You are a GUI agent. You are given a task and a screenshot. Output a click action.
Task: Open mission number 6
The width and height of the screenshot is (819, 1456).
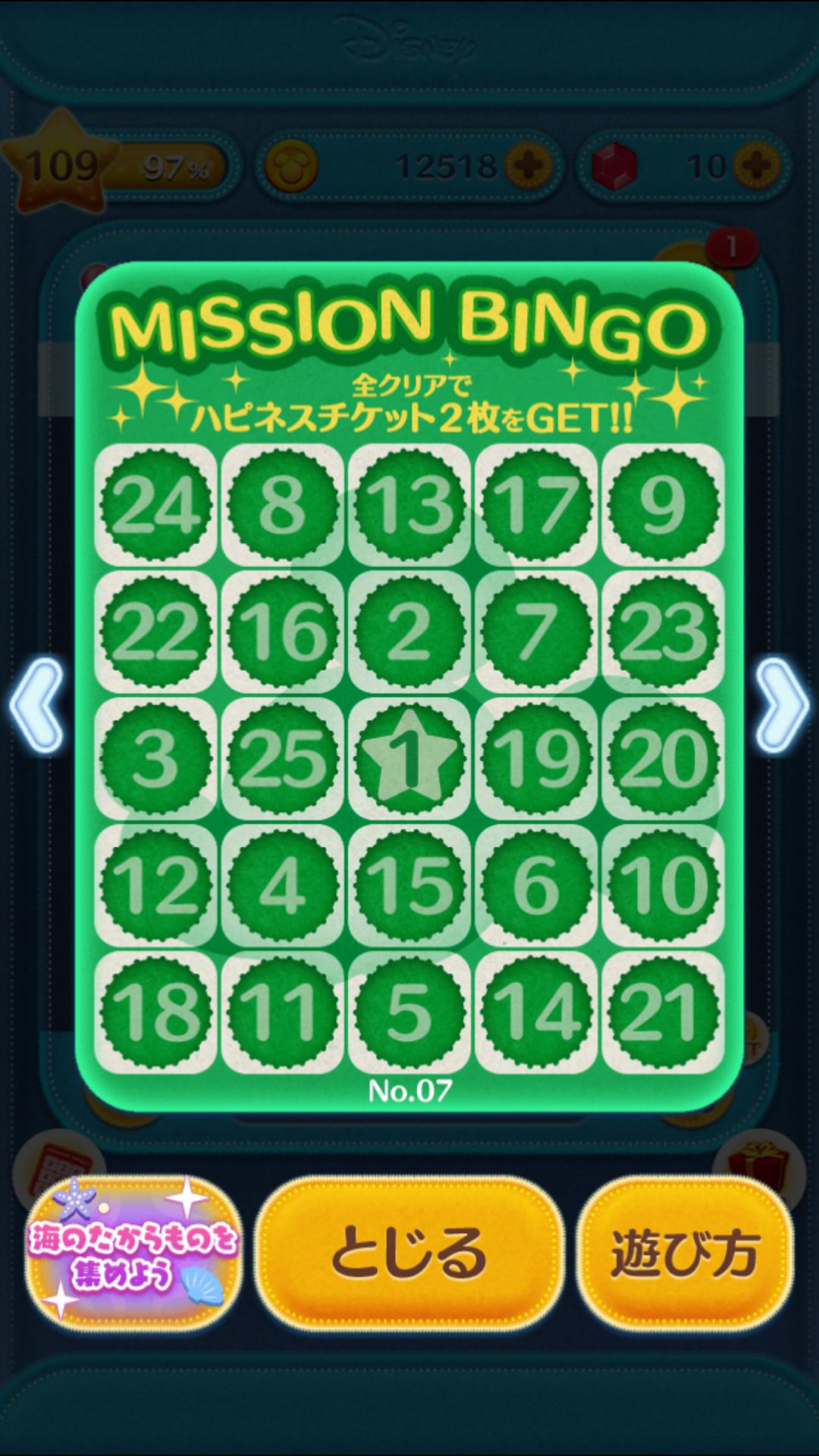536,885
